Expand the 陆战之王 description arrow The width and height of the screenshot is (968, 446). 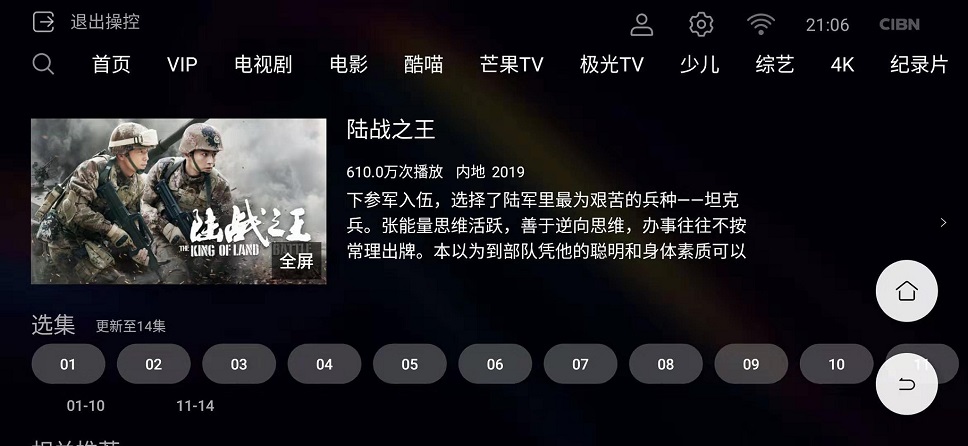(x=942, y=223)
